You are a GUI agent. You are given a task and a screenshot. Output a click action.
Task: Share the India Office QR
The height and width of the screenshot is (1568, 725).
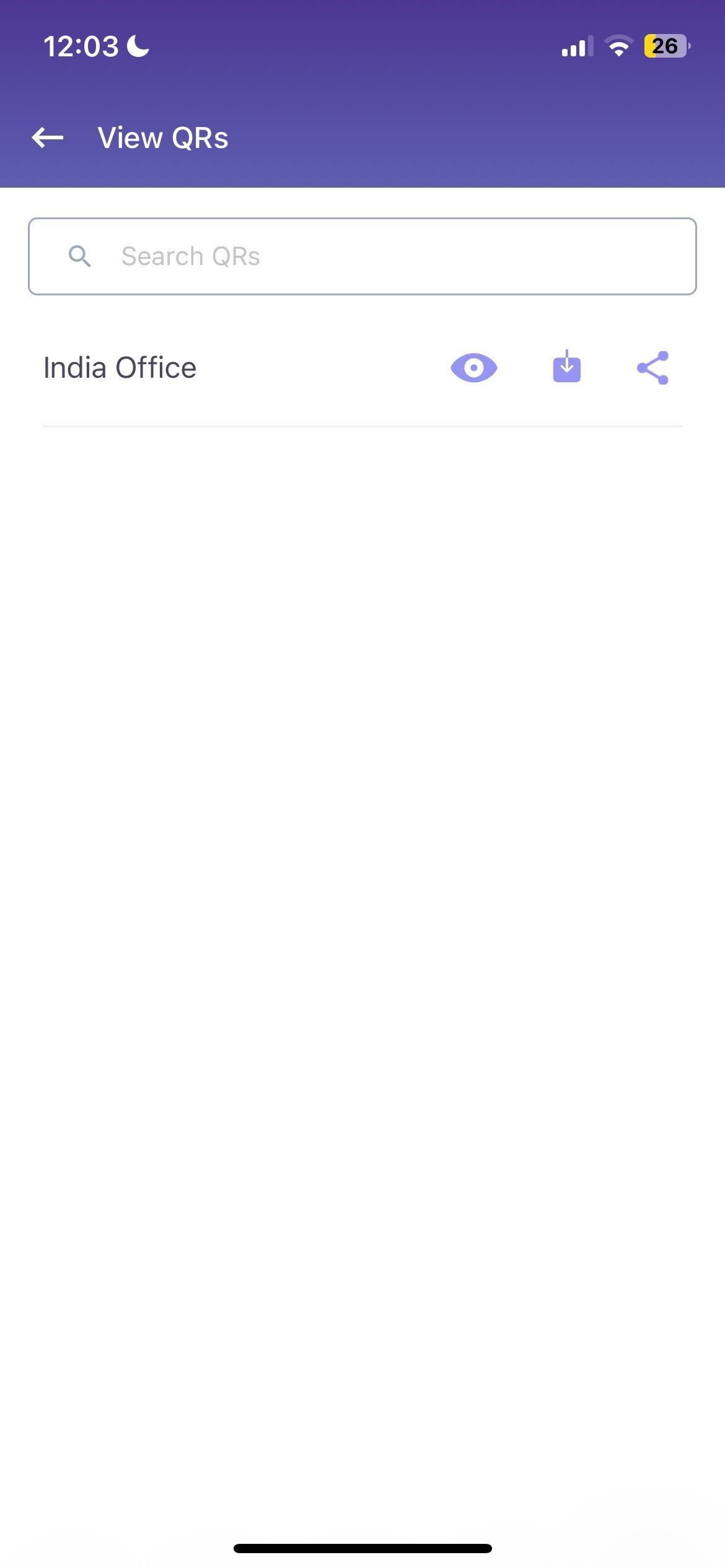click(653, 368)
